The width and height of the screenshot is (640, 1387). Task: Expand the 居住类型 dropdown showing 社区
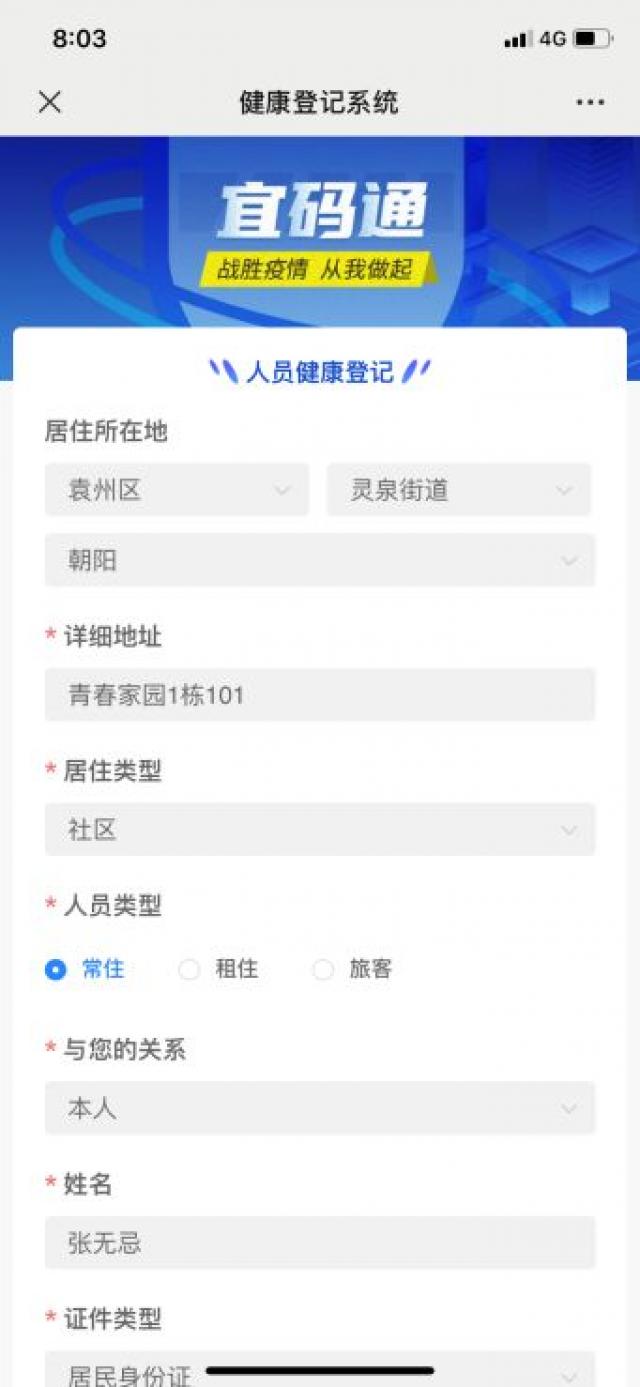point(320,830)
